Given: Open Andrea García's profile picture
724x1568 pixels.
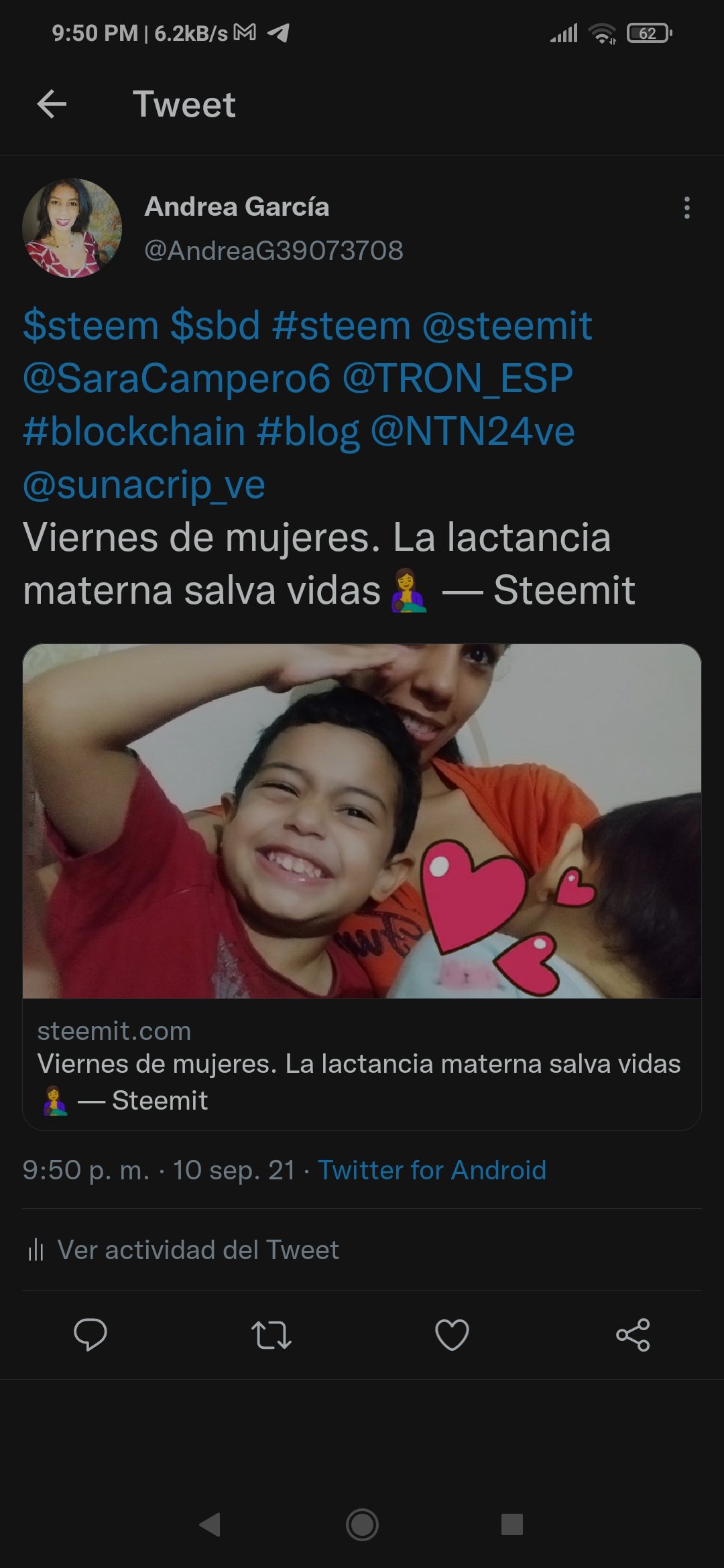Looking at the screenshot, I should pyautogui.click(x=72, y=228).
